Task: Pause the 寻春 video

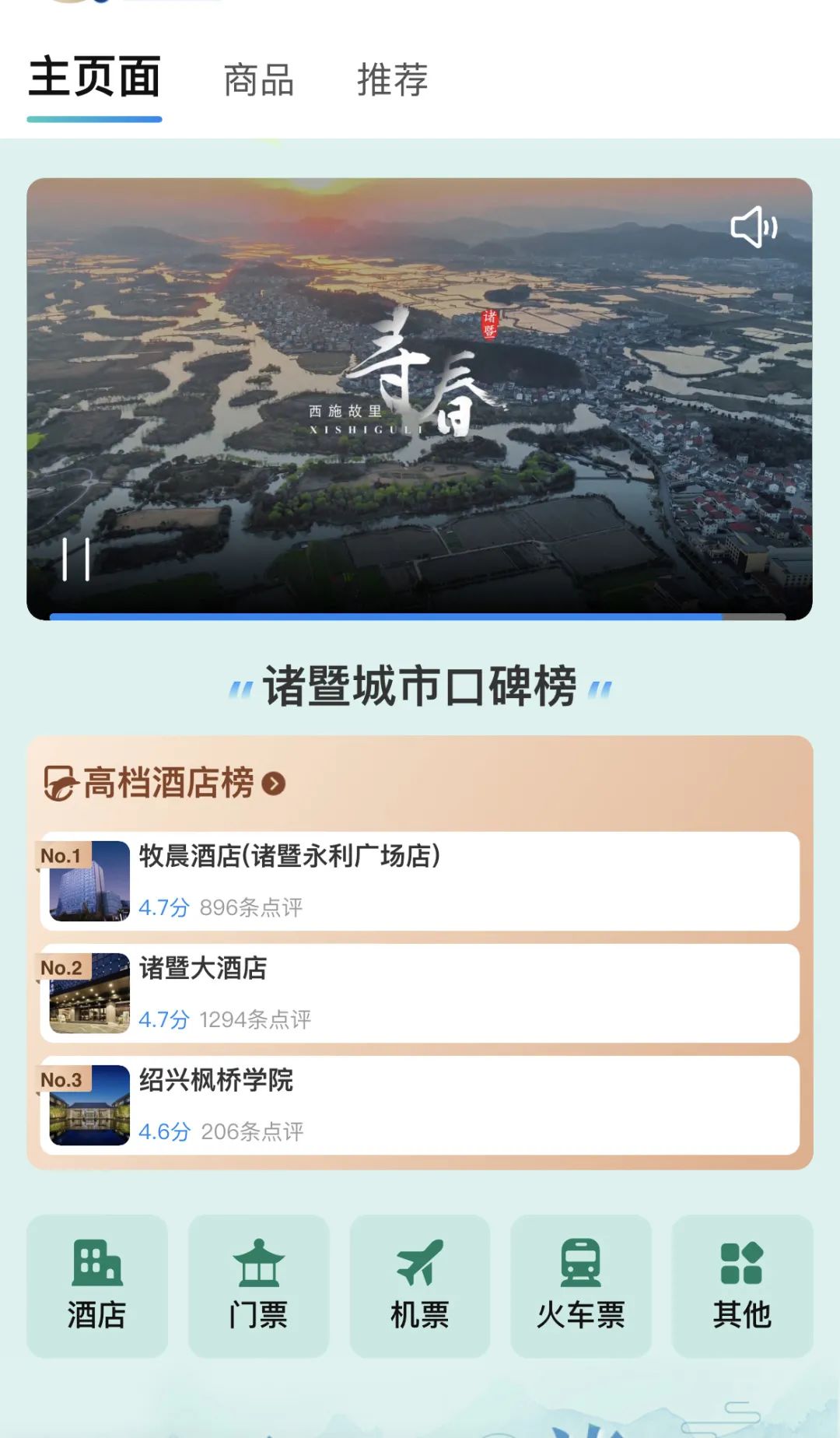Action: [76, 559]
